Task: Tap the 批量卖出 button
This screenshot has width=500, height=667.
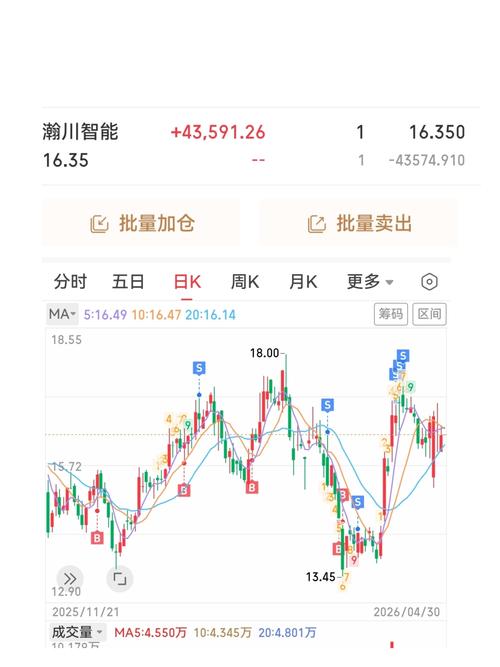Action: pyautogui.click(x=358, y=223)
